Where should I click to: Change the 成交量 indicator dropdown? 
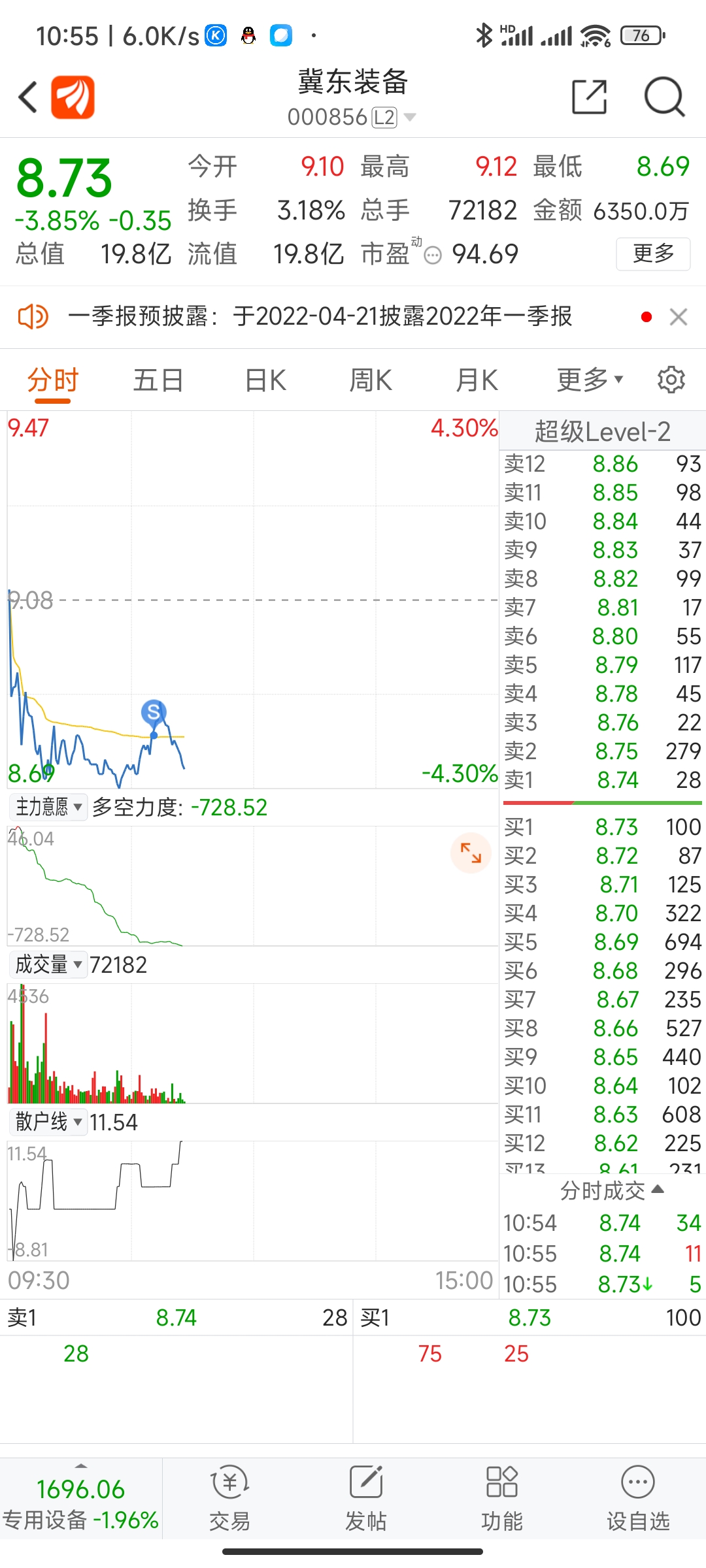(x=48, y=965)
